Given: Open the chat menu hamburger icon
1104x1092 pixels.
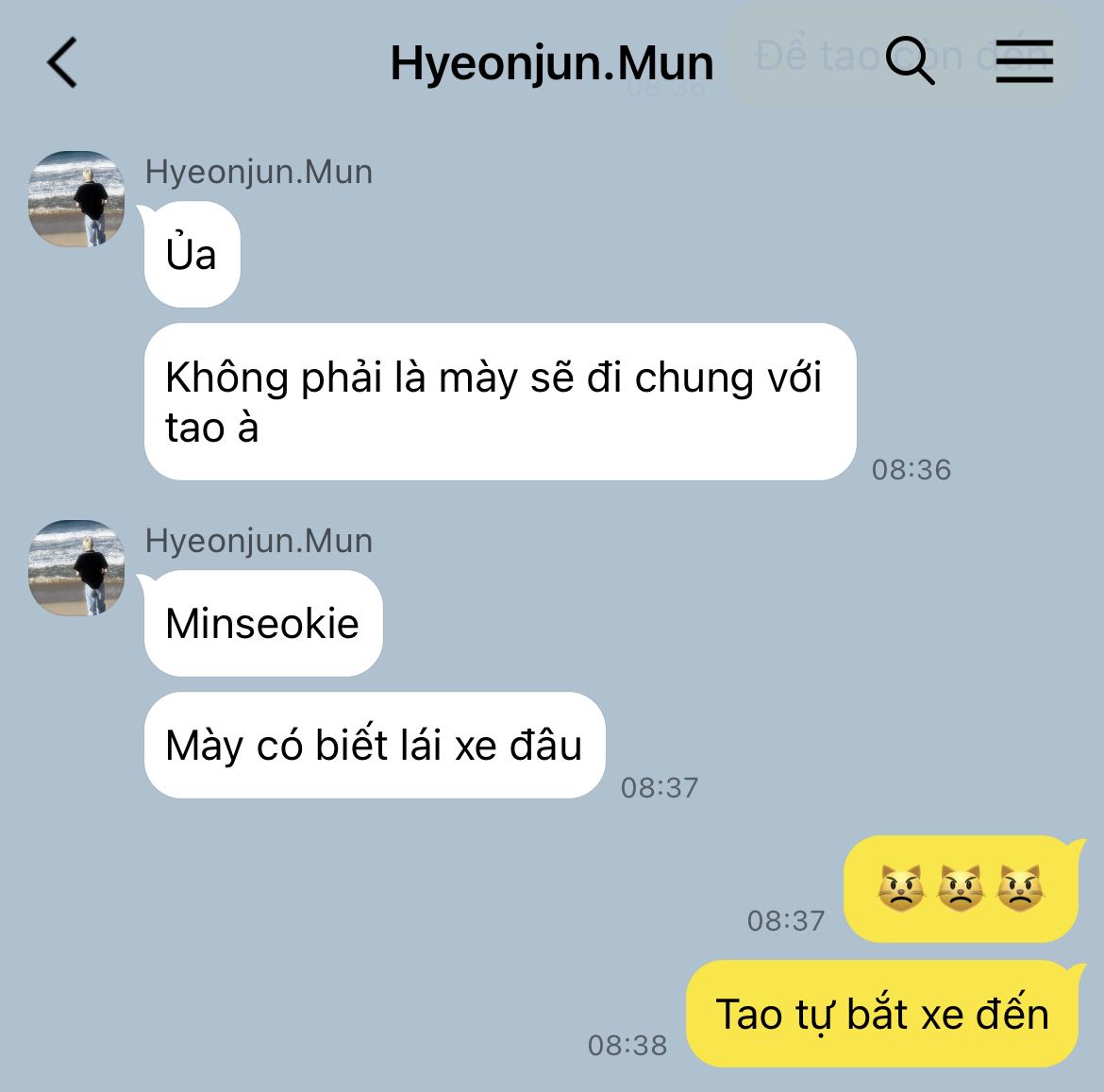Looking at the screenshot, I should (x=1024, y=61).
